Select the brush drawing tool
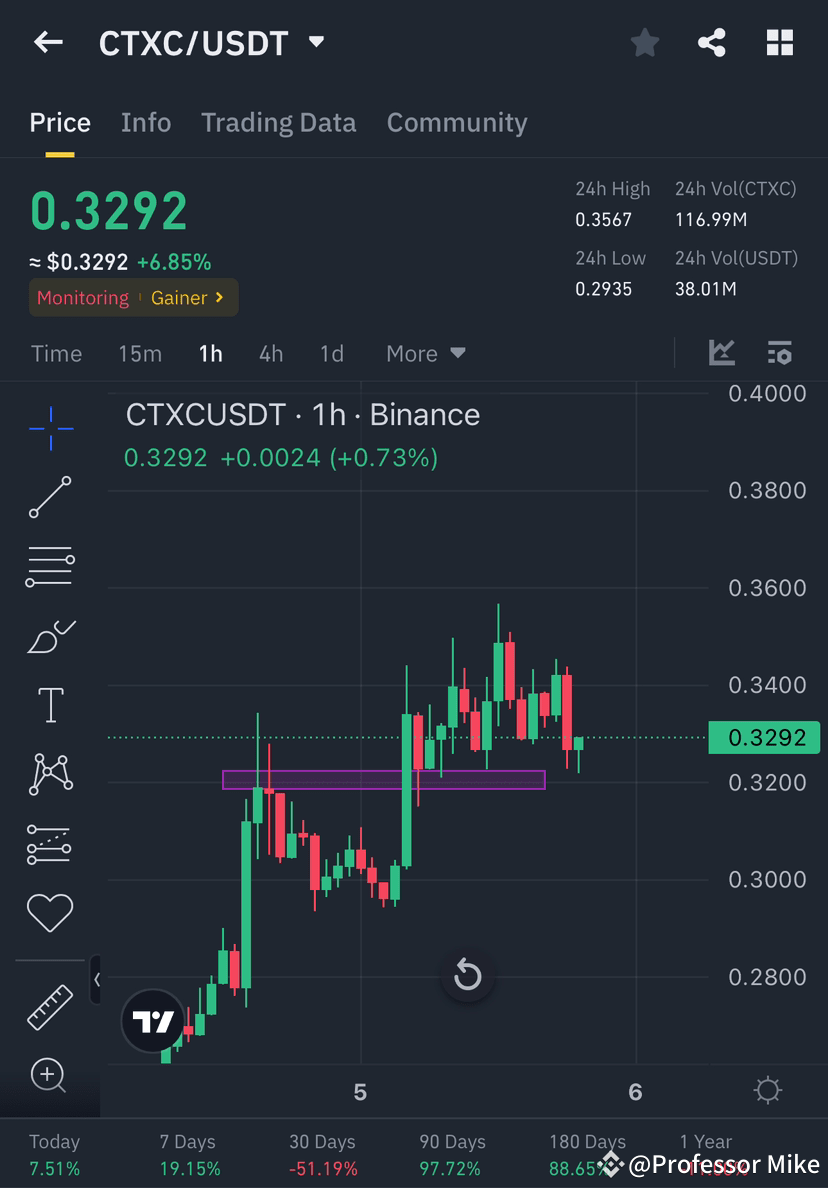This screenshot has height=1188, width=828. click(50, 635)
